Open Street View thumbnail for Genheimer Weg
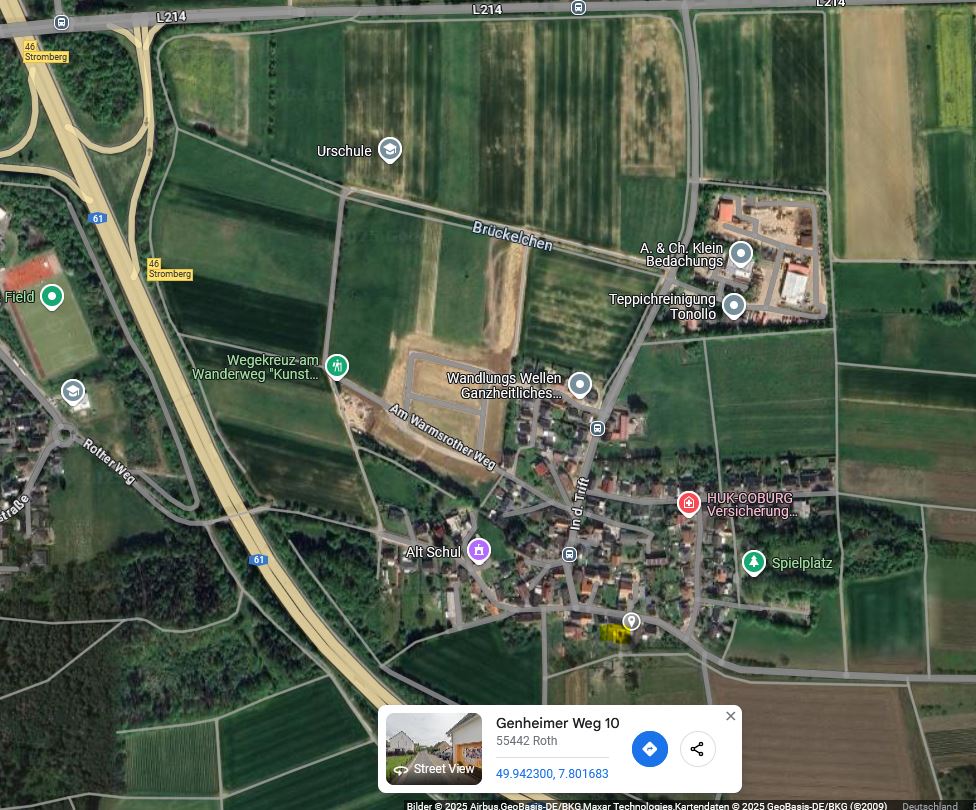This screenshot has height=810, width=976. point(434,749)
